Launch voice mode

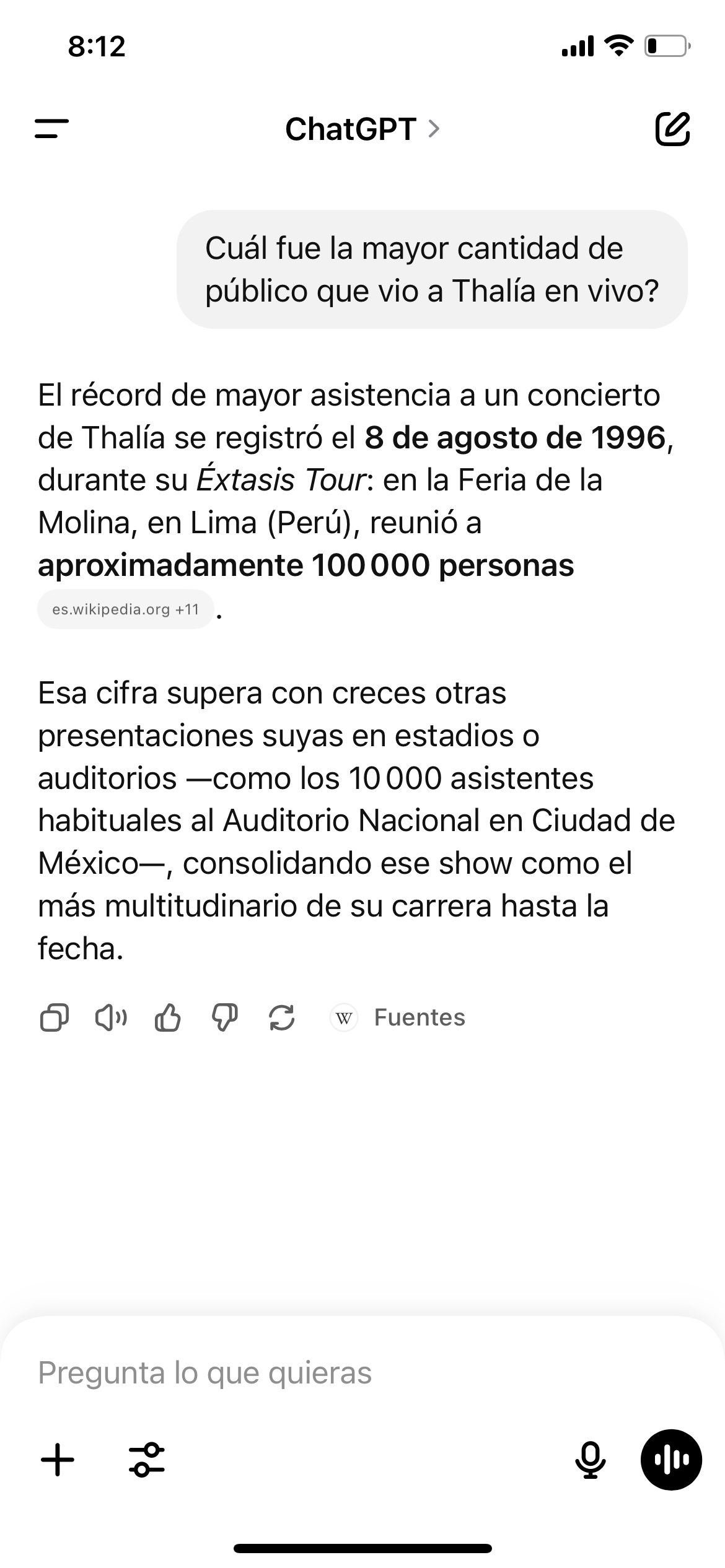671,1460
